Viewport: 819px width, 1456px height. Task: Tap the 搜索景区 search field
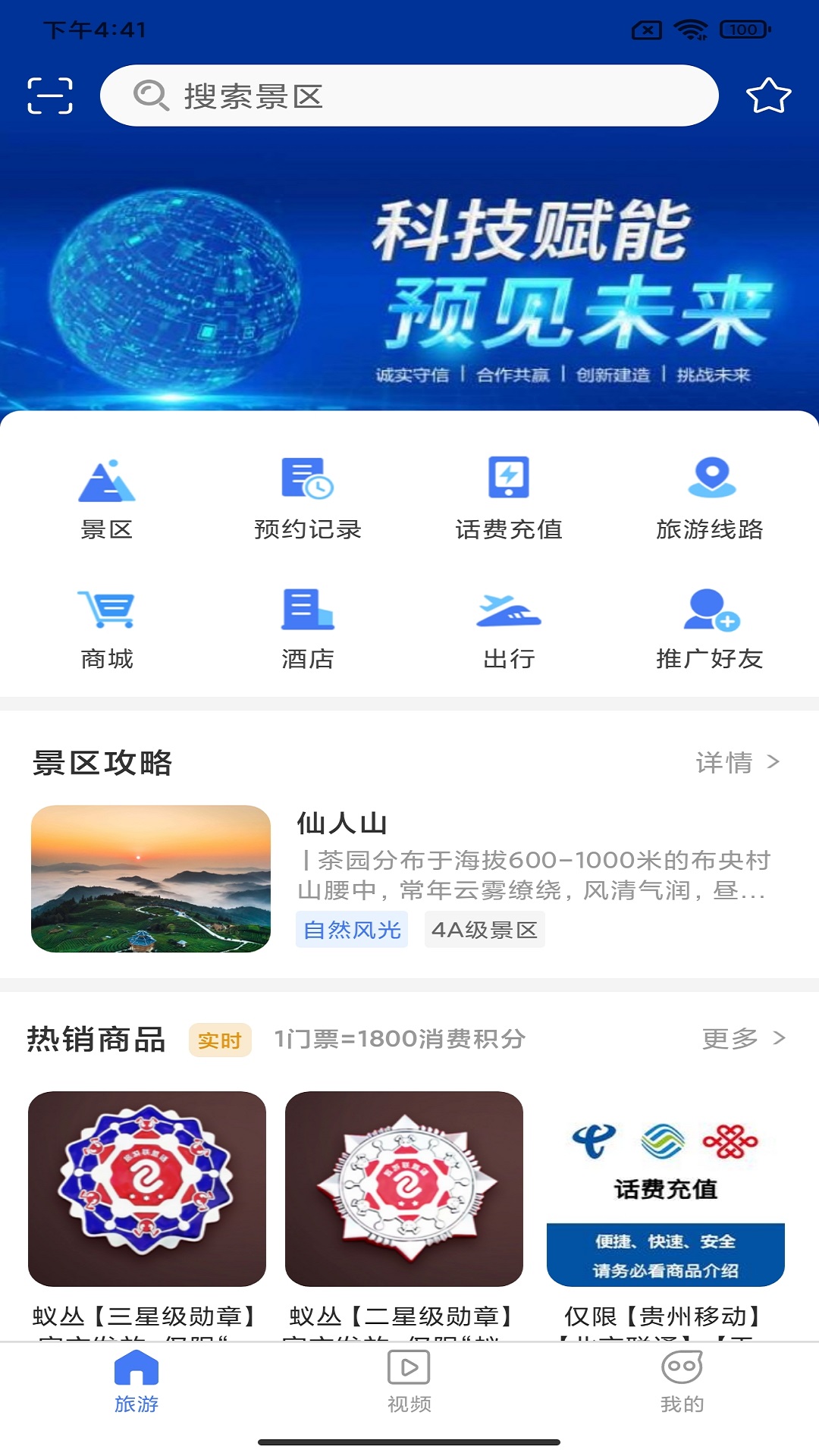pos(409,96)
